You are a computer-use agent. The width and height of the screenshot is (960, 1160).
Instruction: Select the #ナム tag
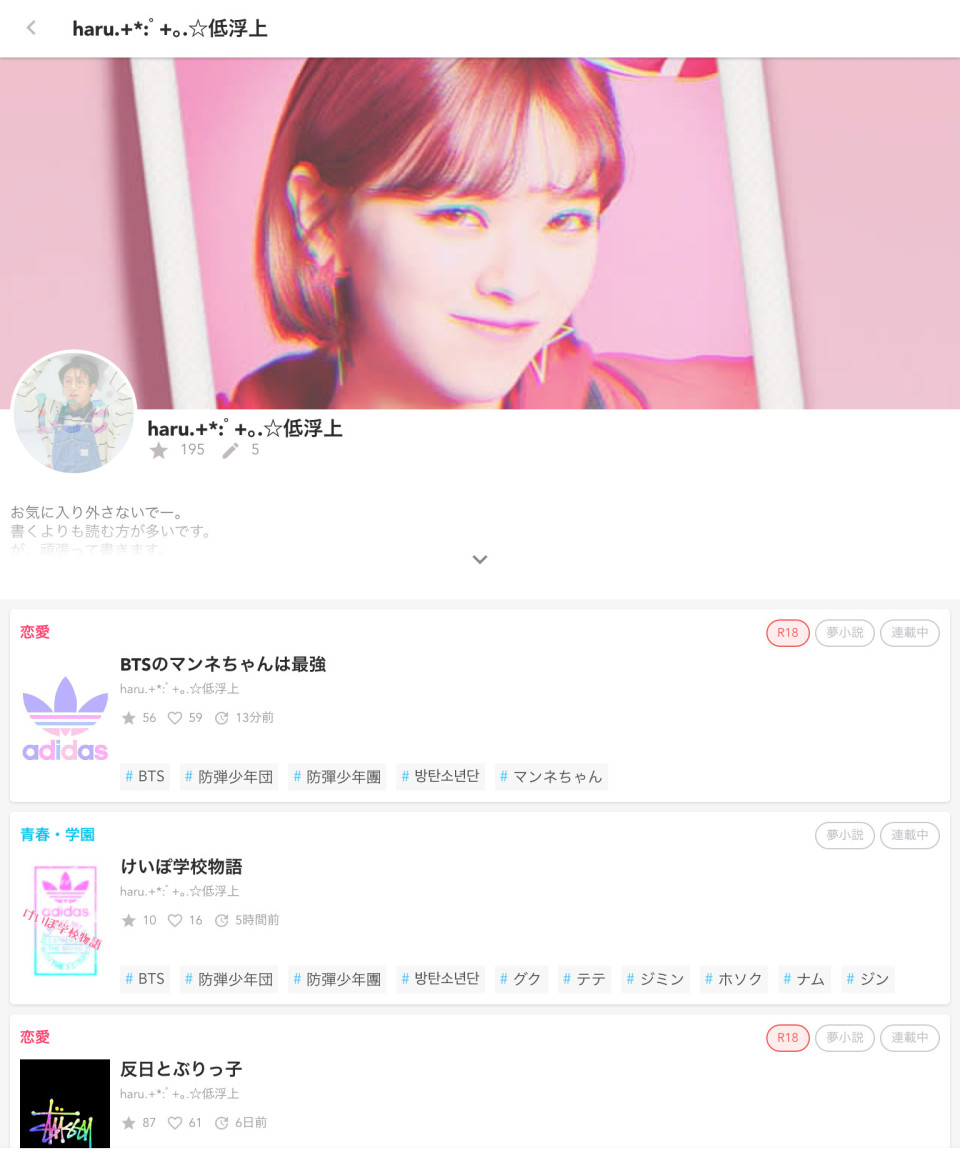[x=804, y=979]
